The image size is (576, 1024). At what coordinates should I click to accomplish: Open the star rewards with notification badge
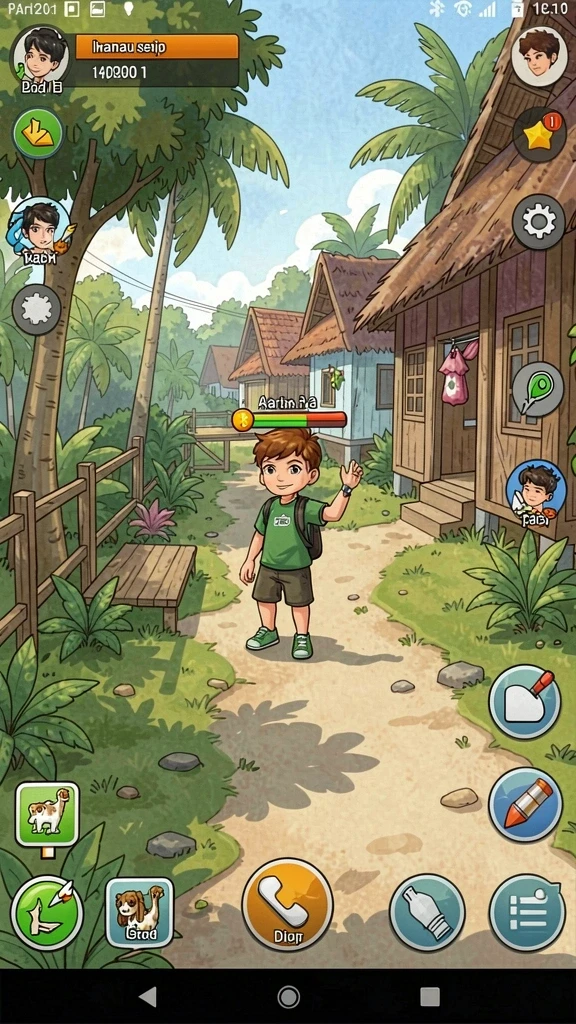click(539, 135)
